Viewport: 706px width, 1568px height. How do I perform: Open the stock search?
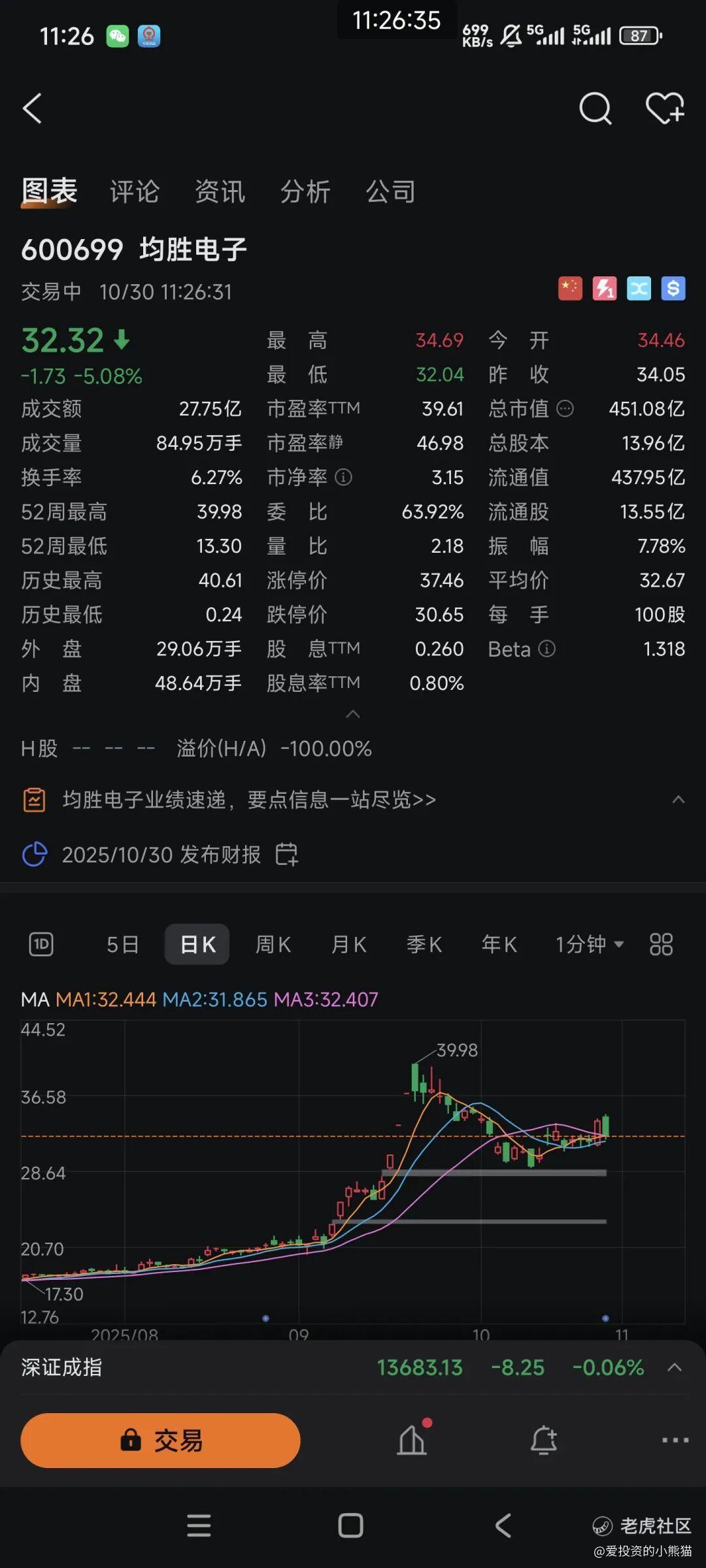(595, 108)
